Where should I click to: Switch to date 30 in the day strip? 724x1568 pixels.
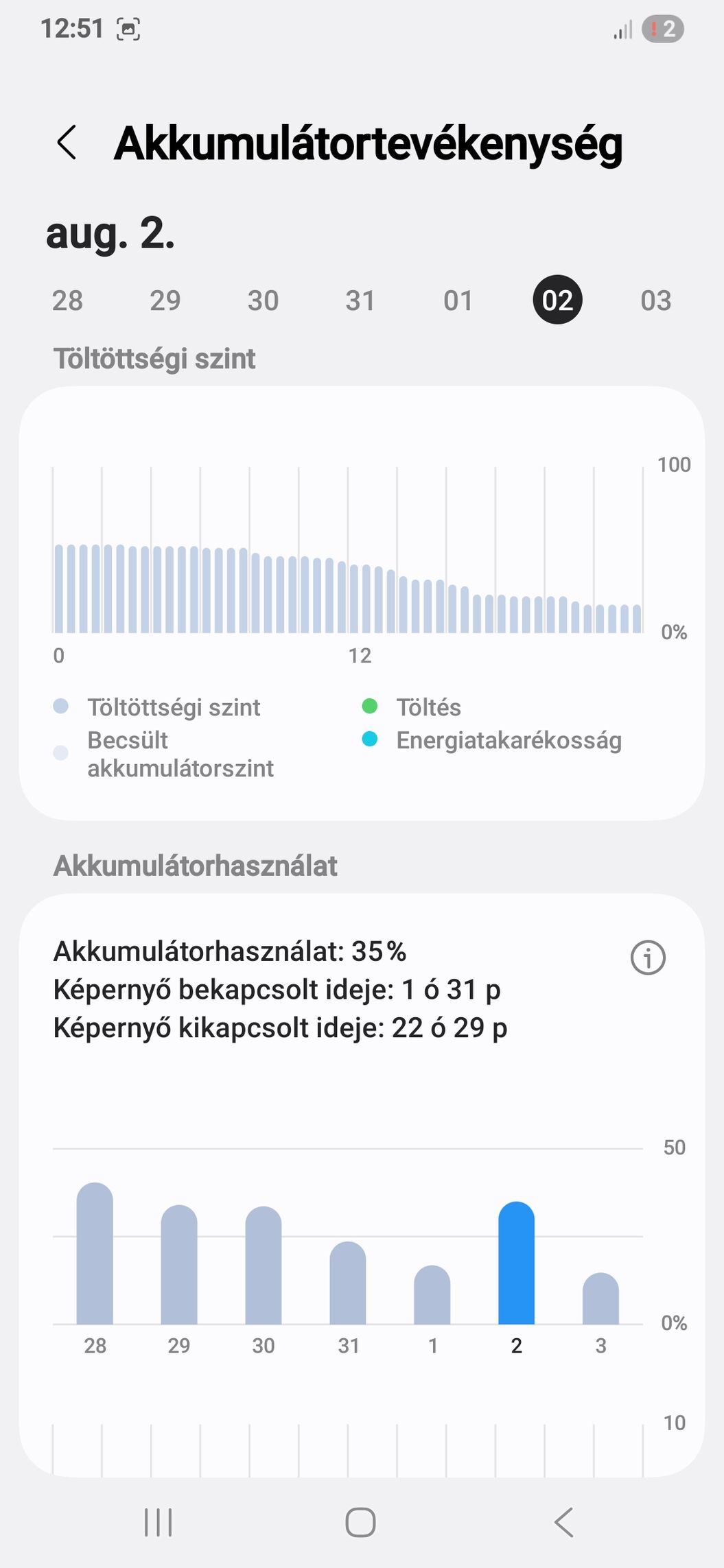[x=264, y=300]
